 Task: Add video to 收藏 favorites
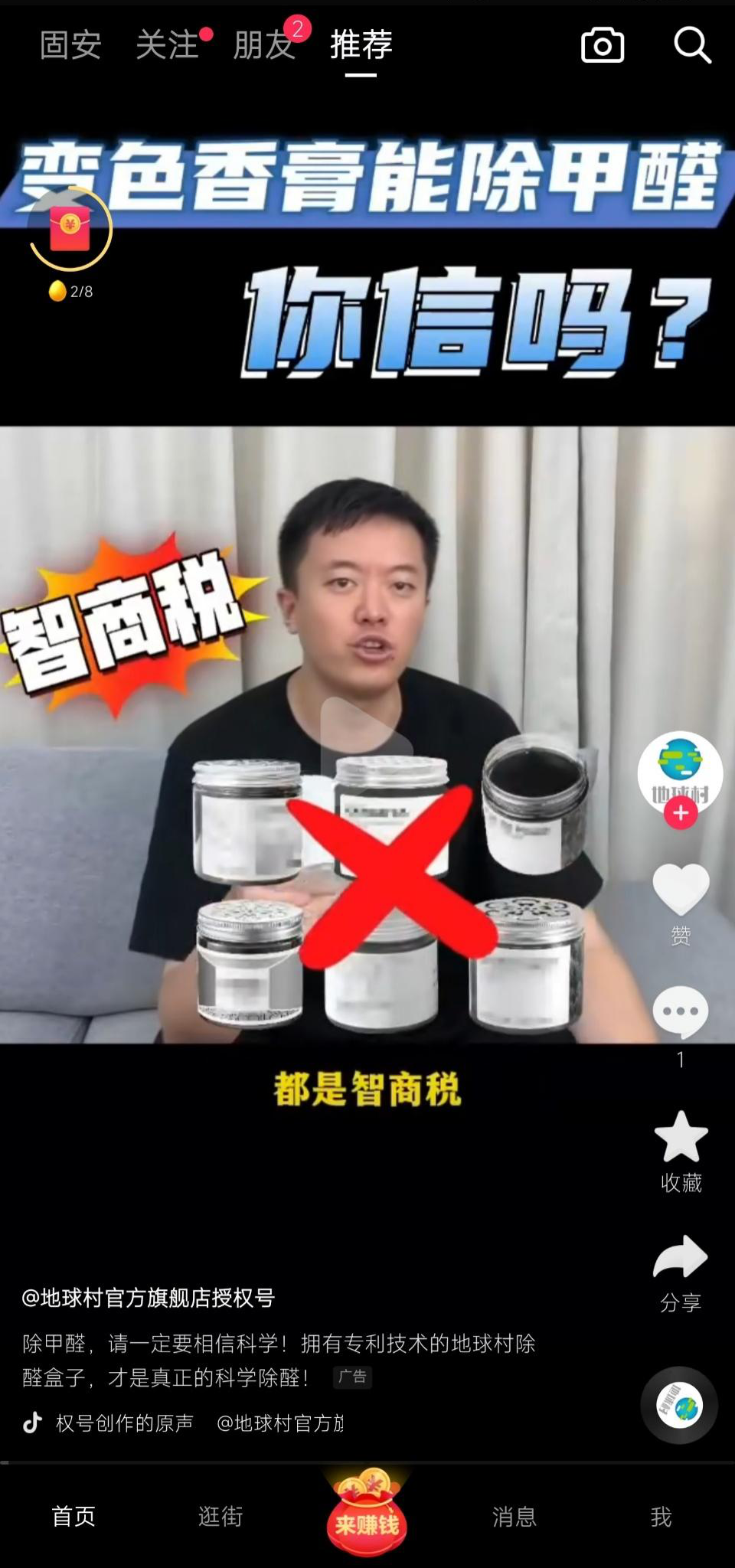coord(681,1138)
